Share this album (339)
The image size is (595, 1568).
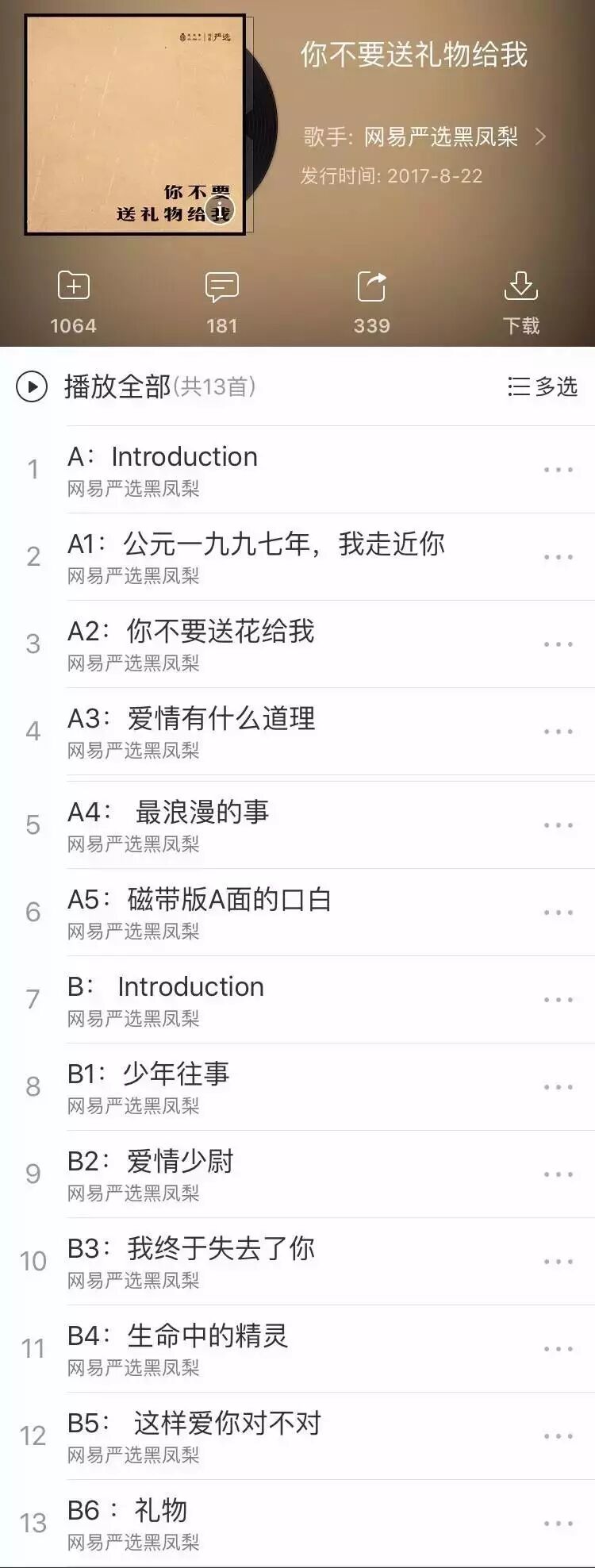click(x=371, y=302)
